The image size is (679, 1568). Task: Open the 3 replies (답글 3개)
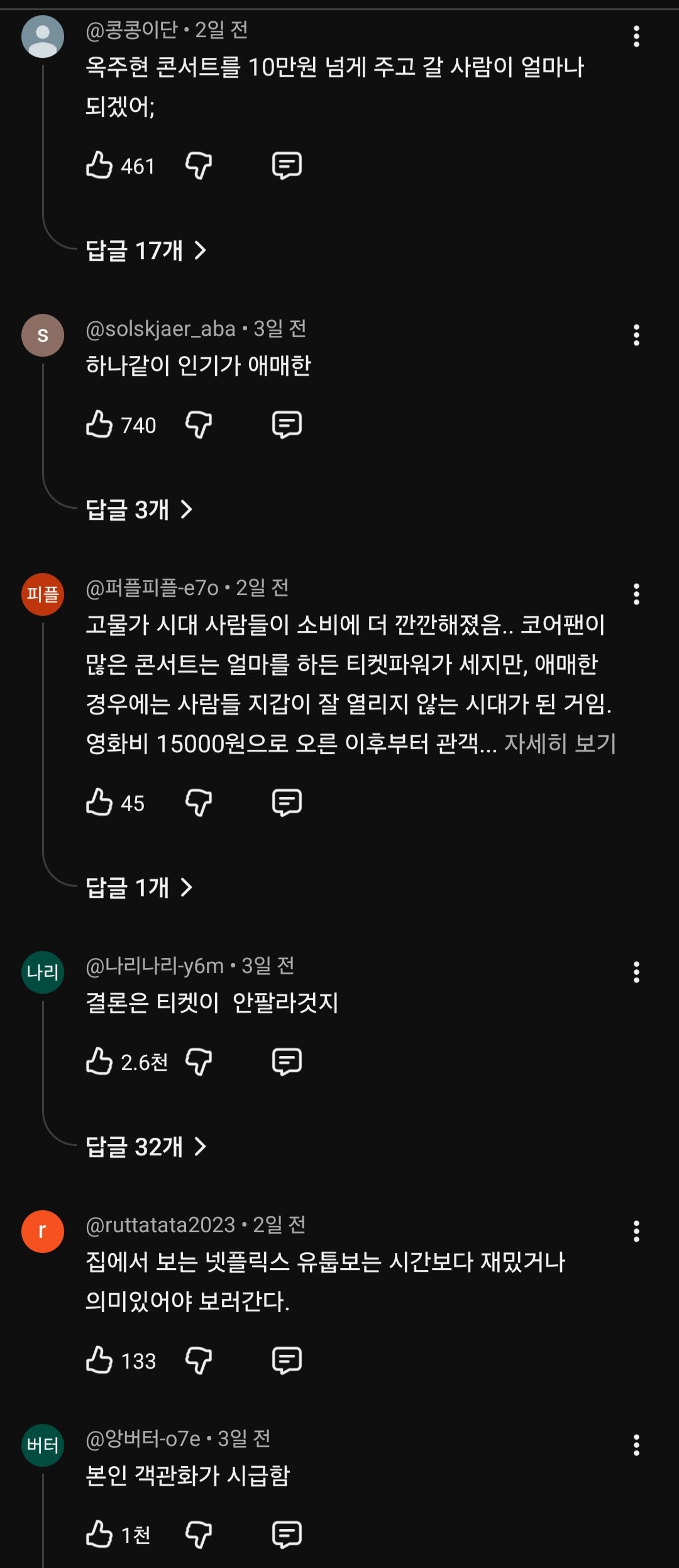(139, 509)
